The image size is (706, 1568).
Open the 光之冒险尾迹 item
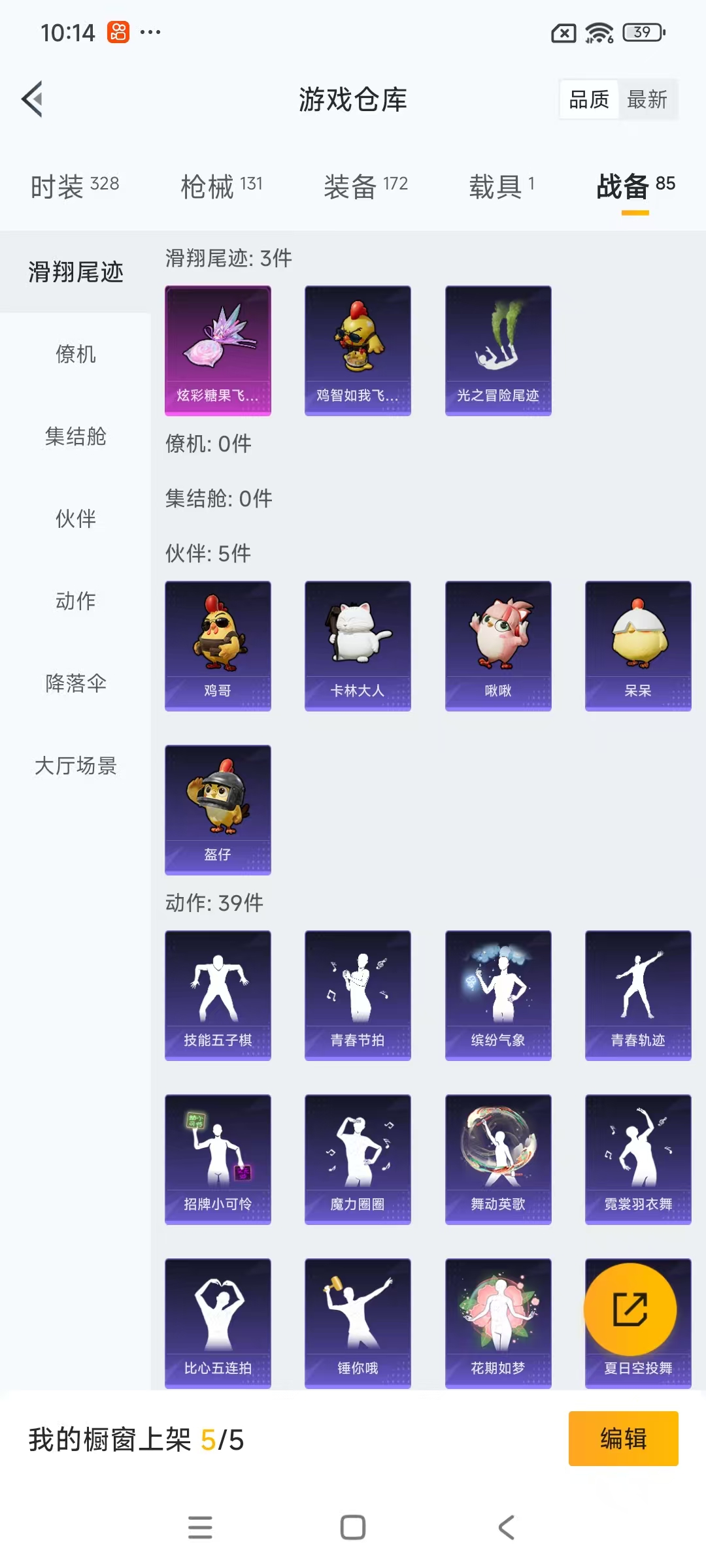[498, 350]
